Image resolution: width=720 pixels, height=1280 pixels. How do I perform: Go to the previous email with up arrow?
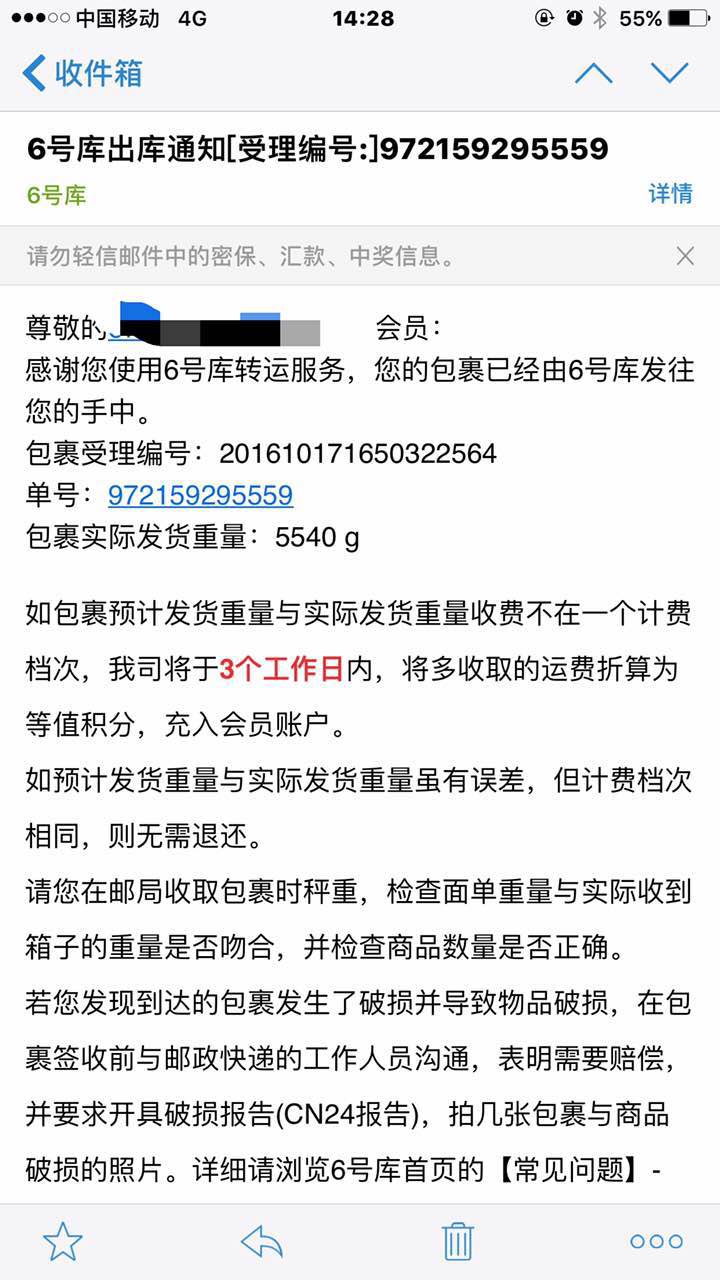tap(593, 73)
